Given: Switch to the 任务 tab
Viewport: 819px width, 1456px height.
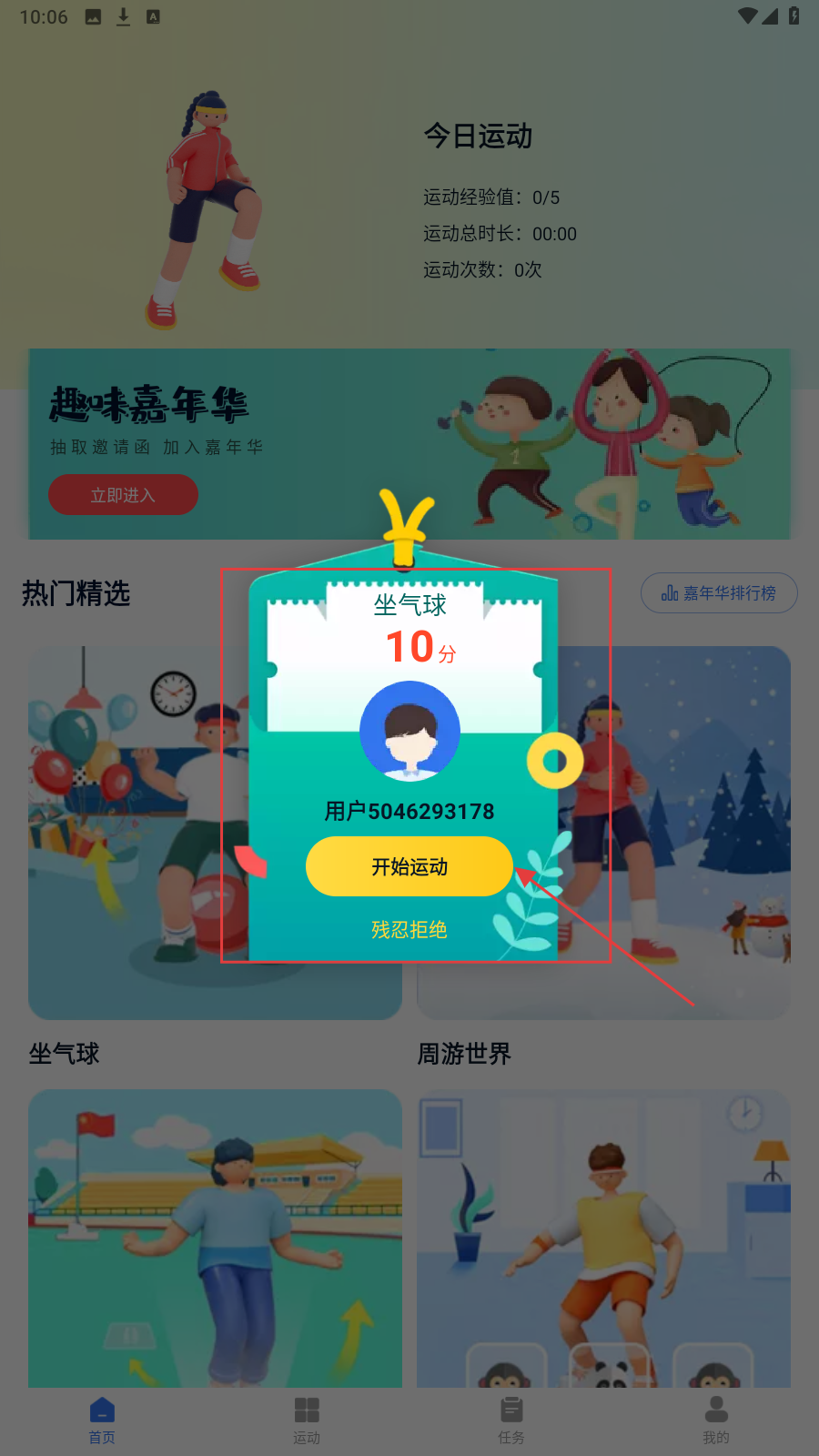Looking at the screenshot, I should (x=511, y=1420).
